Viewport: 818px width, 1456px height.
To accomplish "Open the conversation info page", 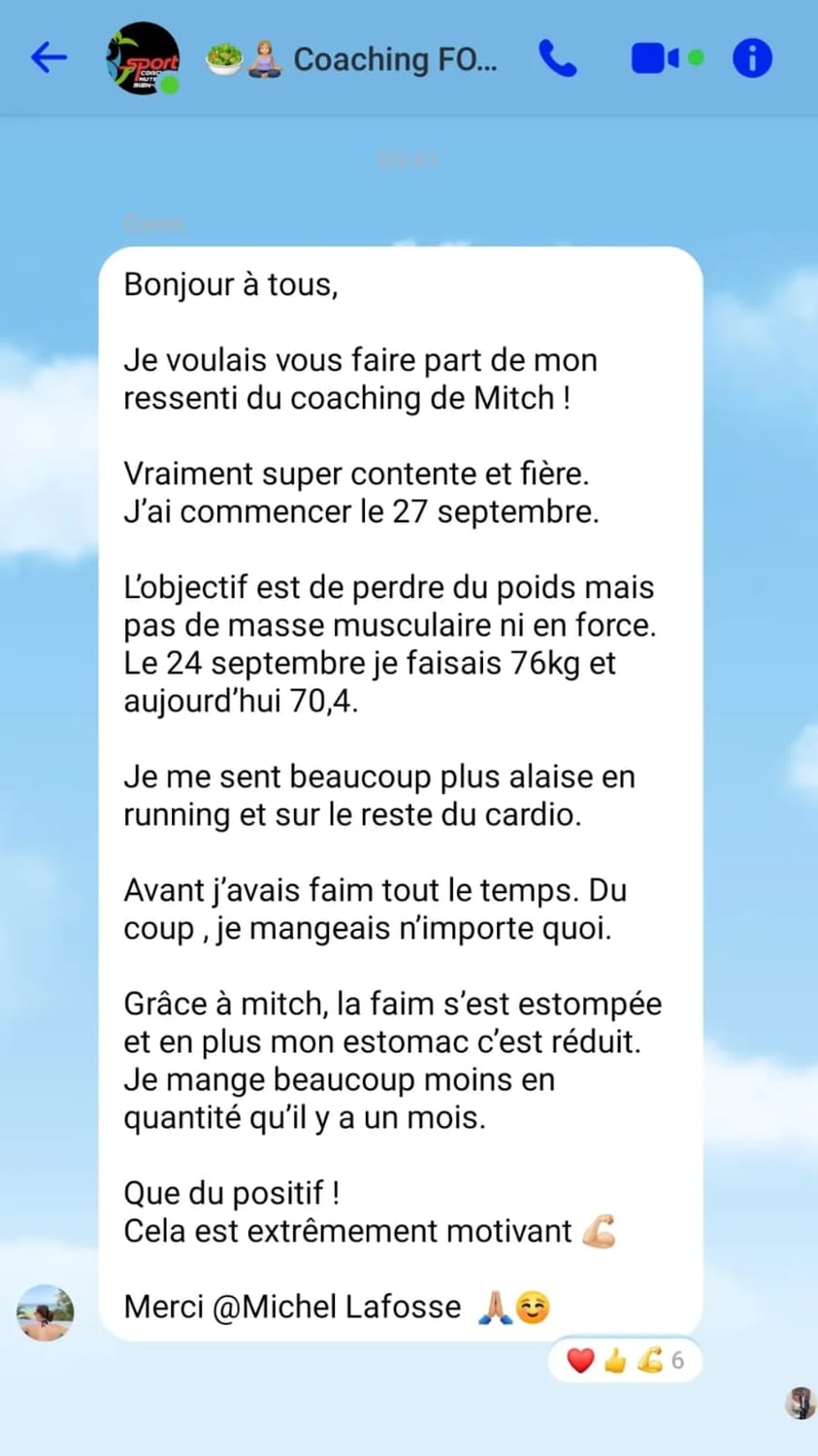I will click(752, 59).
